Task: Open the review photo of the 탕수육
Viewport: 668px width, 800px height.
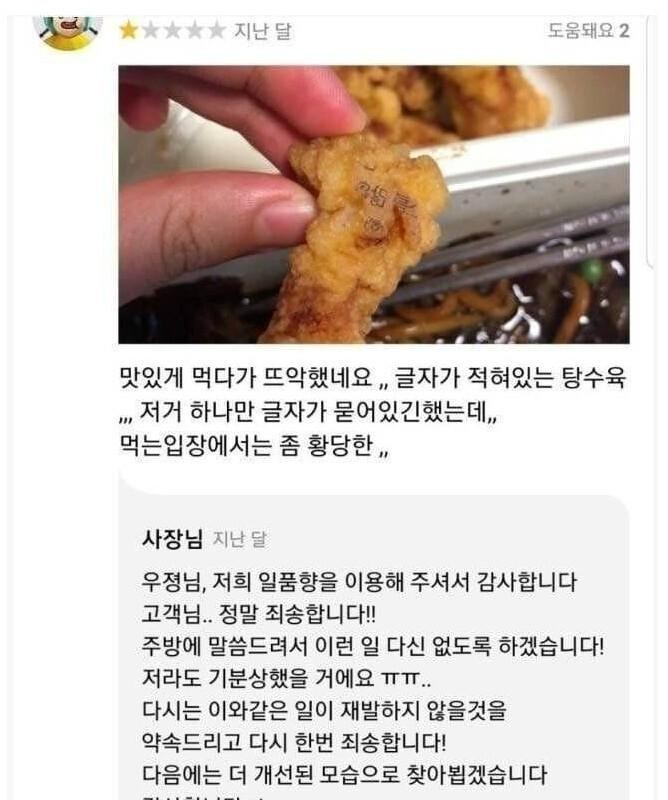Action: tap(373, 204)
